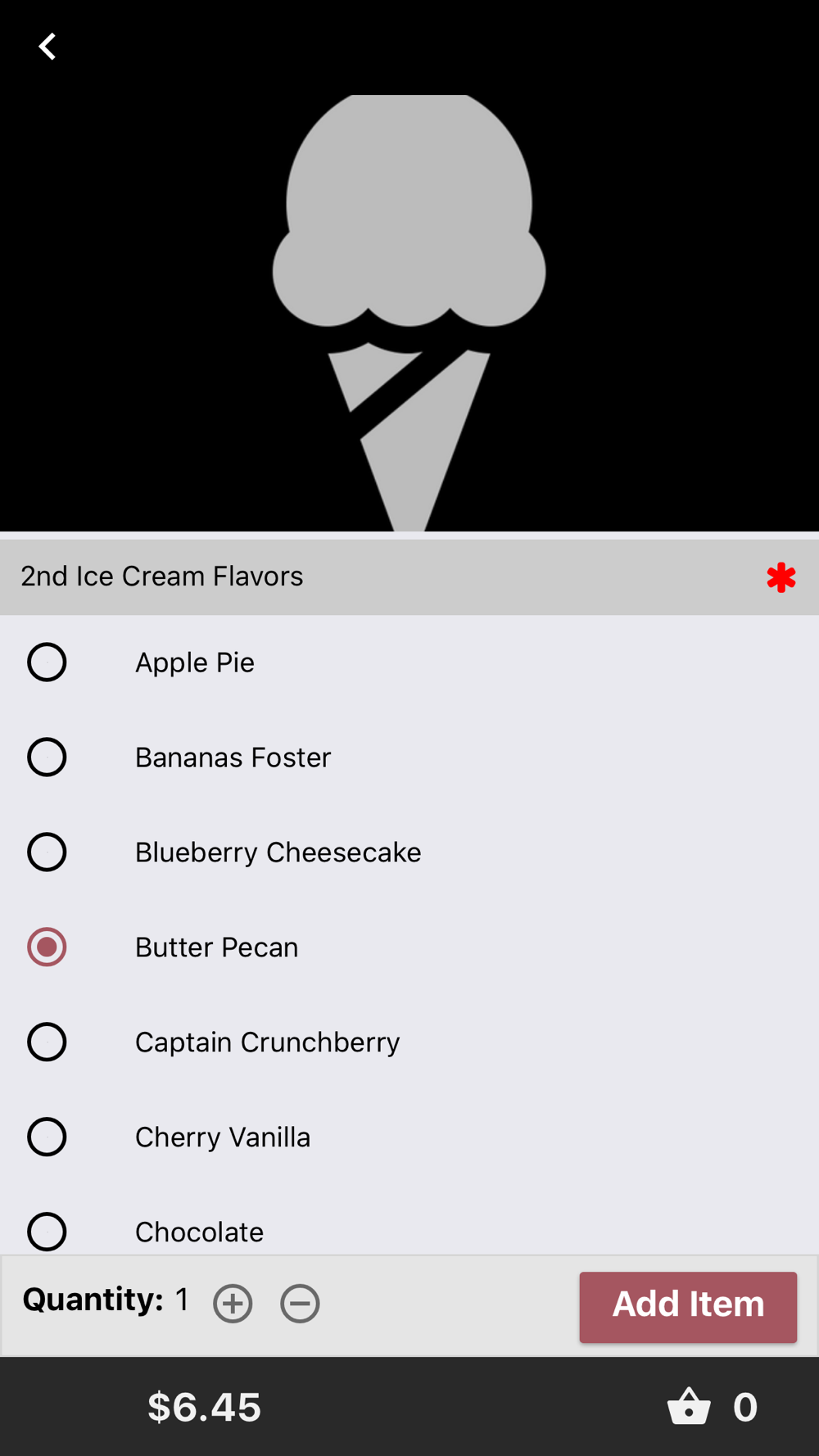Tap the Add Item button

click(688, 1307)
